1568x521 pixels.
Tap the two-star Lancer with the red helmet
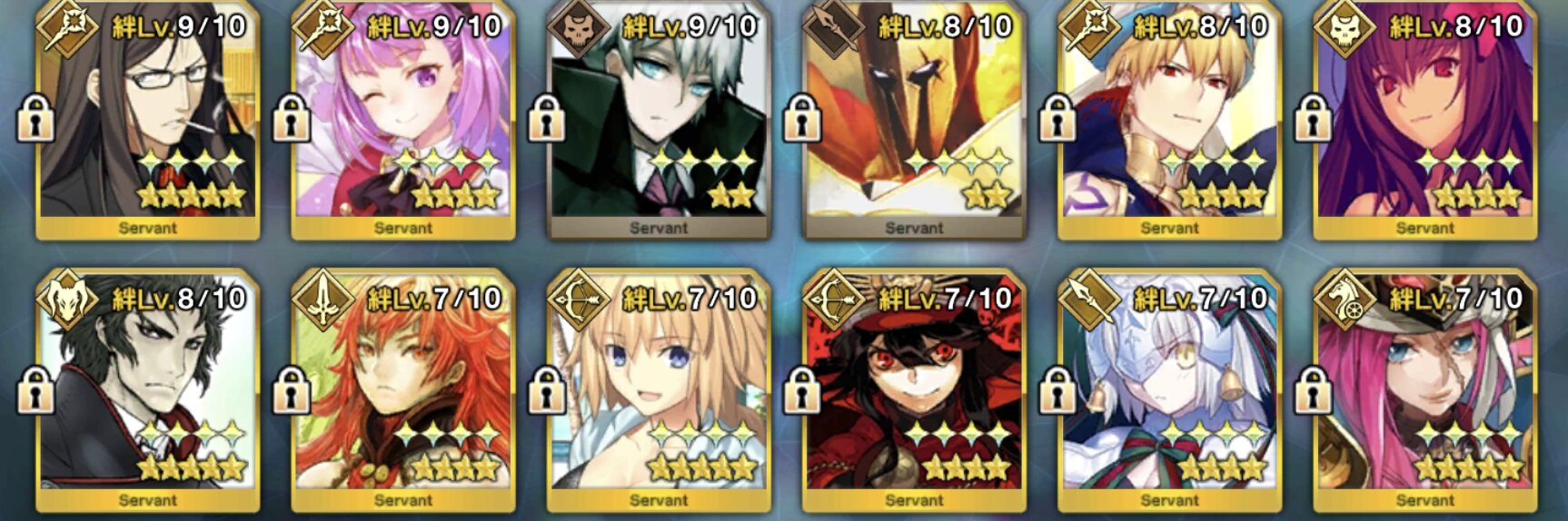pos(915,121)
